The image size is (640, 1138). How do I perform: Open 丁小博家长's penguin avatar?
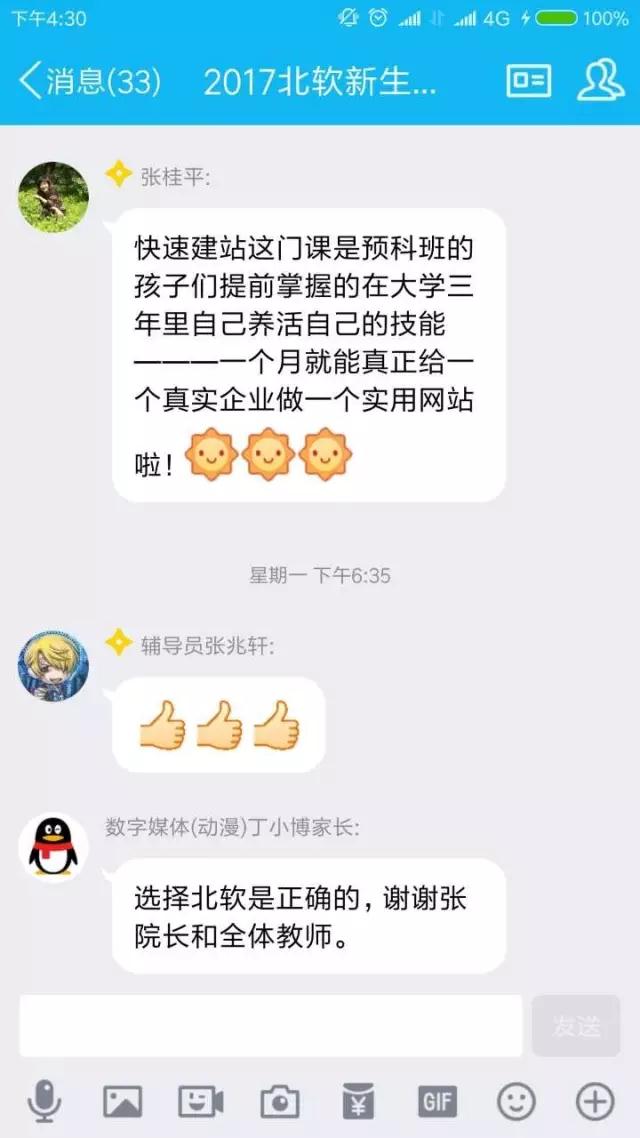point(53,849)
